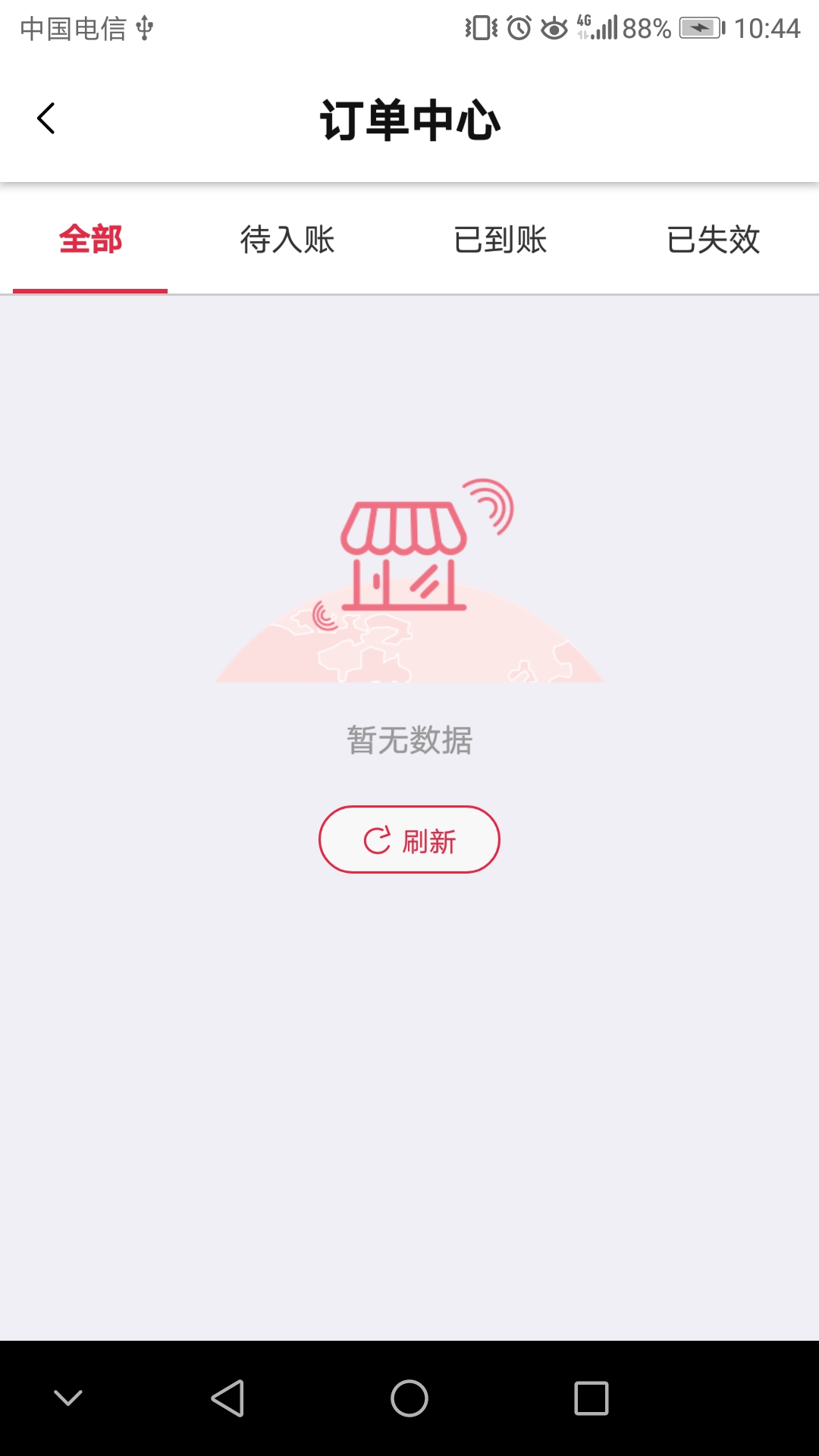Open the recent apps overview

point(591,1398)
